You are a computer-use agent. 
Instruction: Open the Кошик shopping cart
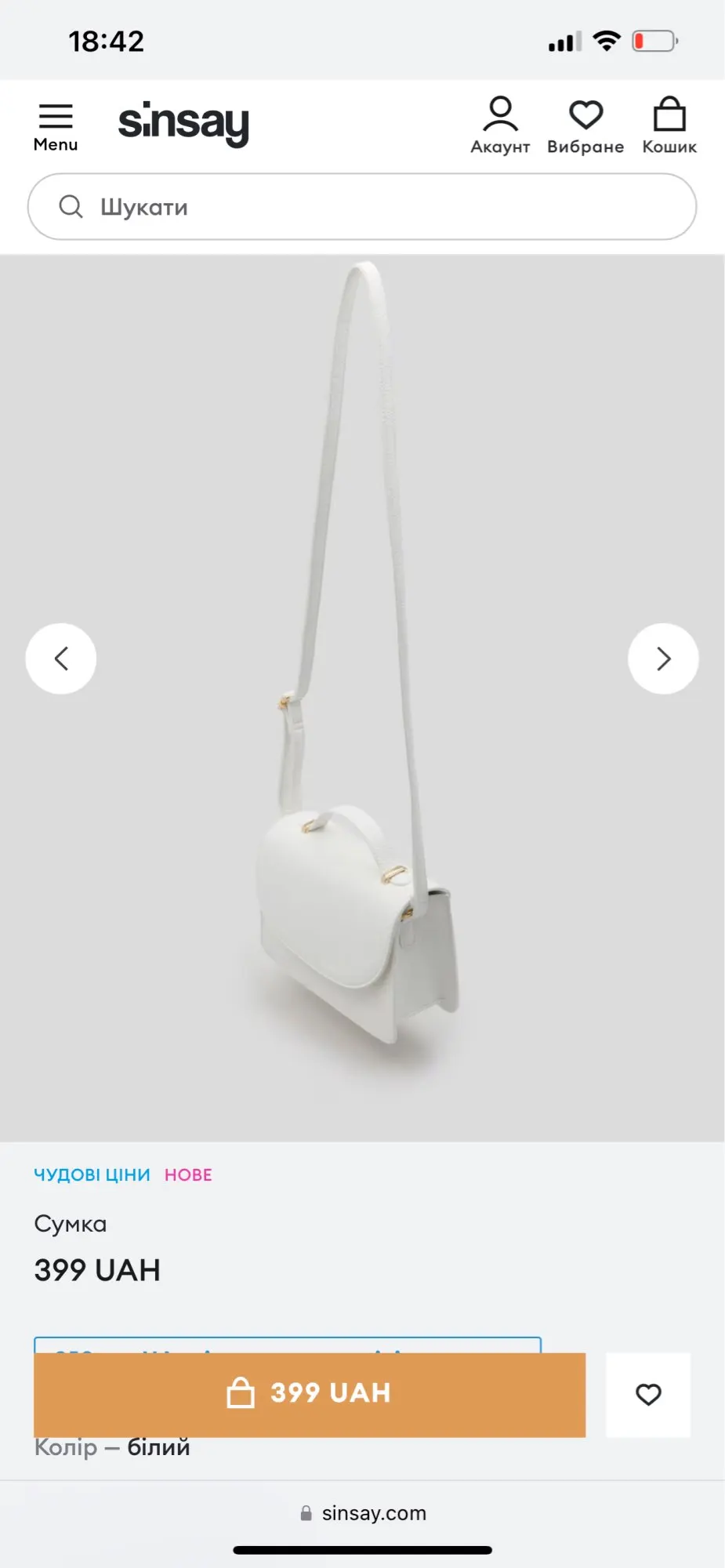pyautogui.click(x=669, y=125)
